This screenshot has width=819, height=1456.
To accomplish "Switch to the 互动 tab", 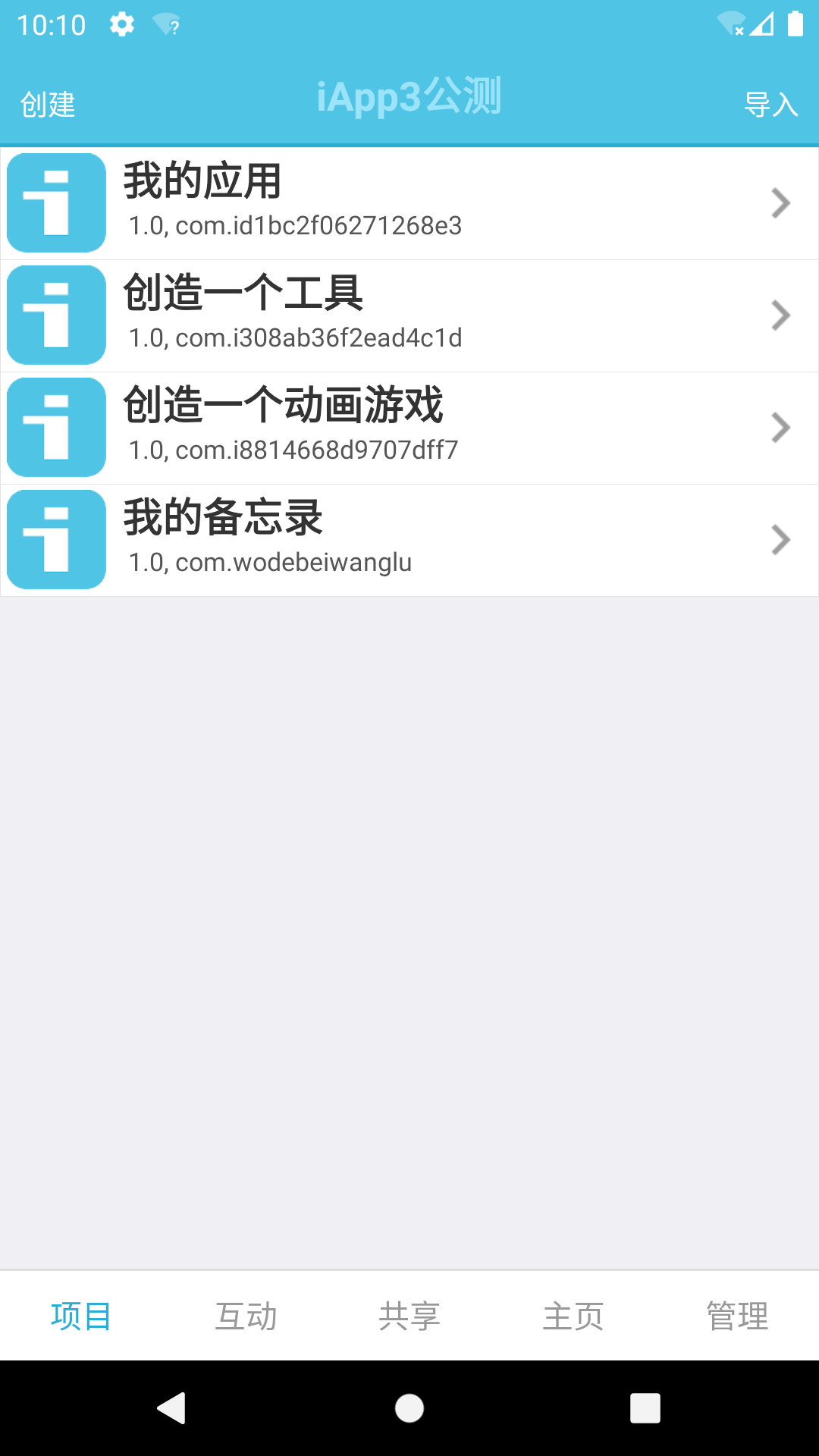I will point(246,1316).
